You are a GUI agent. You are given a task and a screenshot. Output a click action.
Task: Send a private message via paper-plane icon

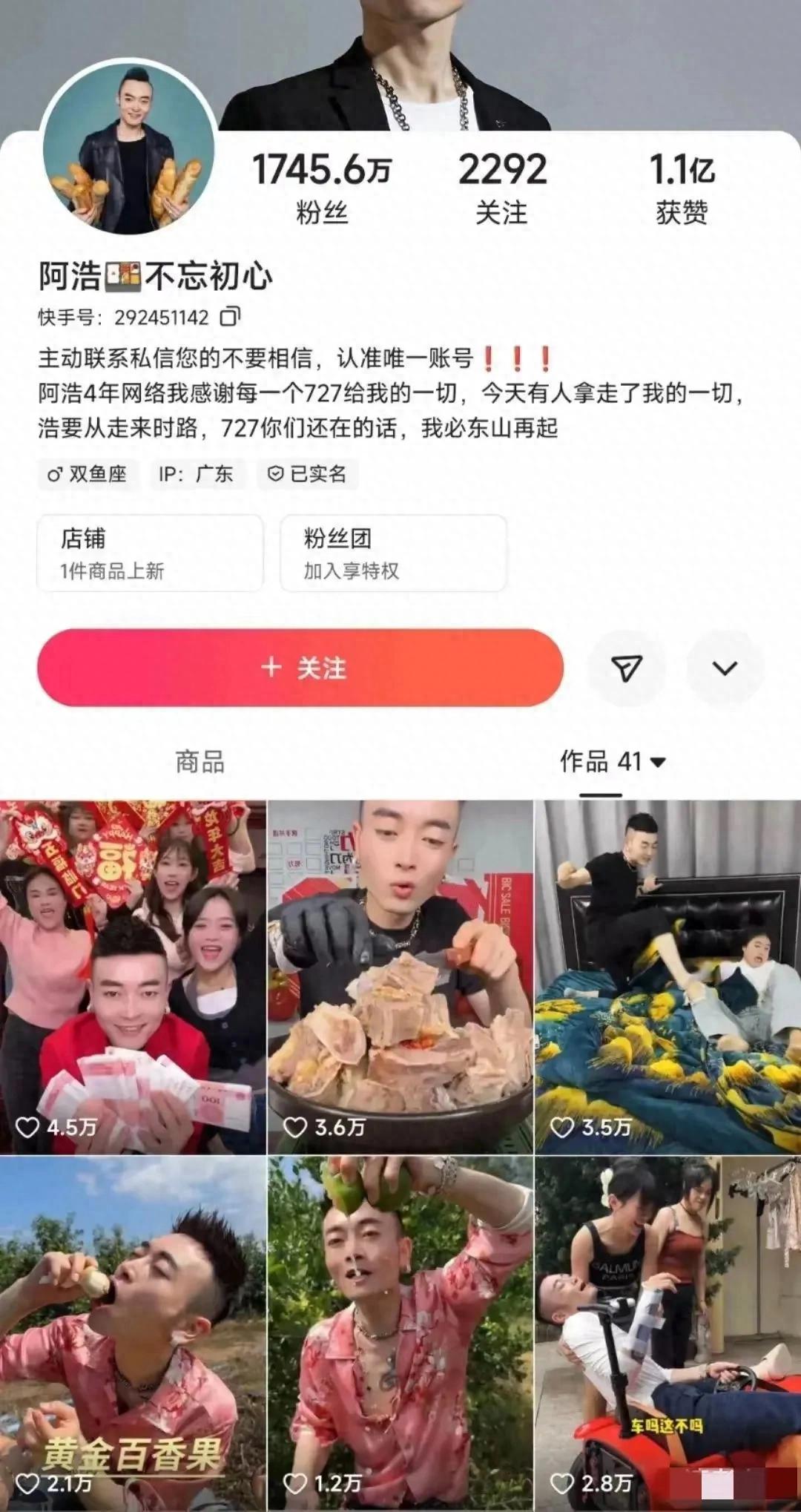coord(626,668)
